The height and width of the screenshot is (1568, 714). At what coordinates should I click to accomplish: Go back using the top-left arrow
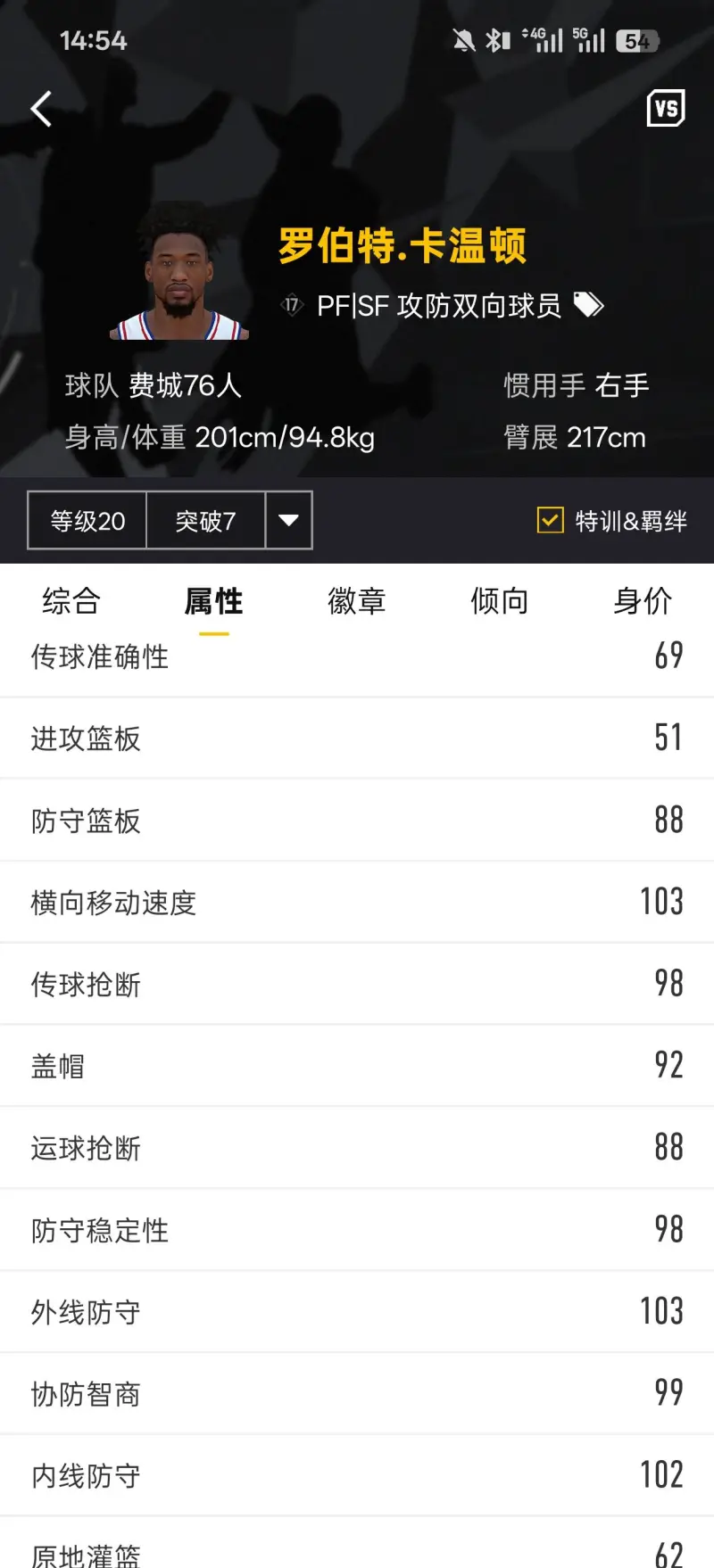pos(41,109)
